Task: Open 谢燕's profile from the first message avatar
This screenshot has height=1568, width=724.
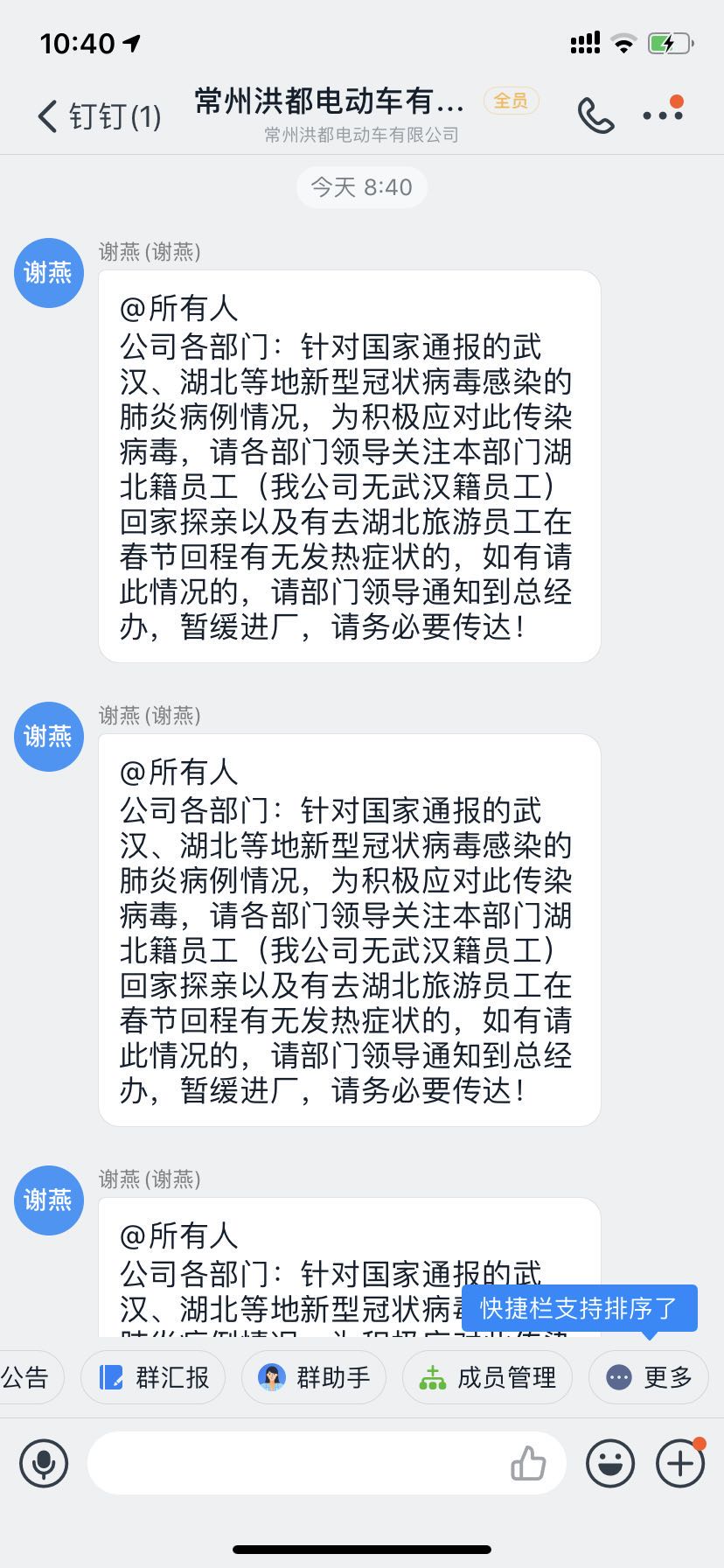Action: (49, 273)
